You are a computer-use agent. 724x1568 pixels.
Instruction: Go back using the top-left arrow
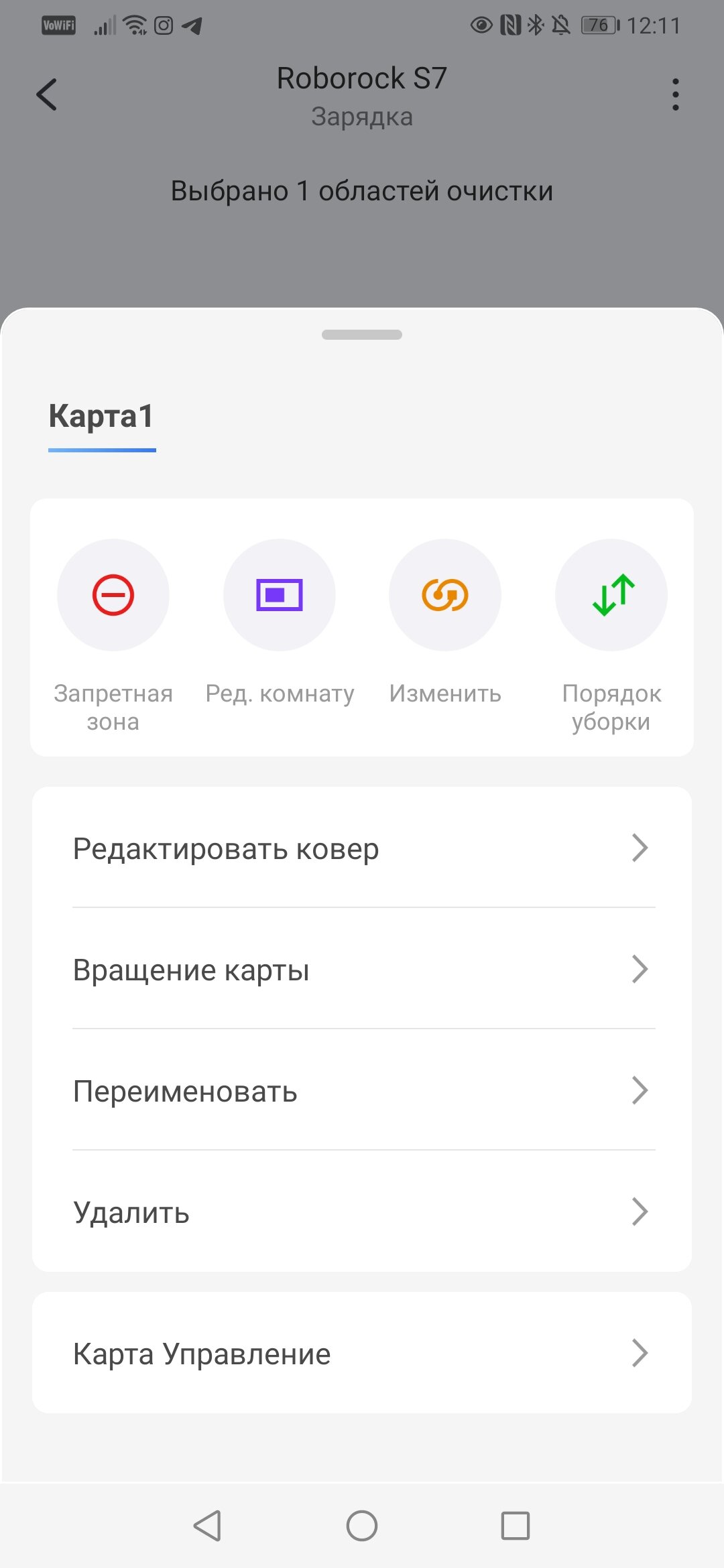pos(47,94)
